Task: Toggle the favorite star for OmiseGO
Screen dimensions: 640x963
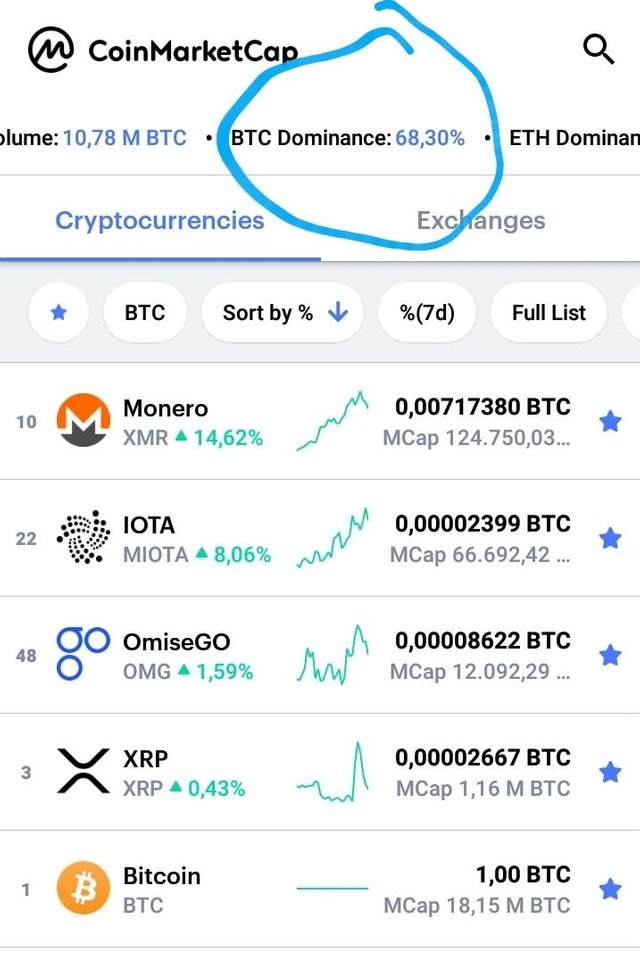Action: point(610,656)
